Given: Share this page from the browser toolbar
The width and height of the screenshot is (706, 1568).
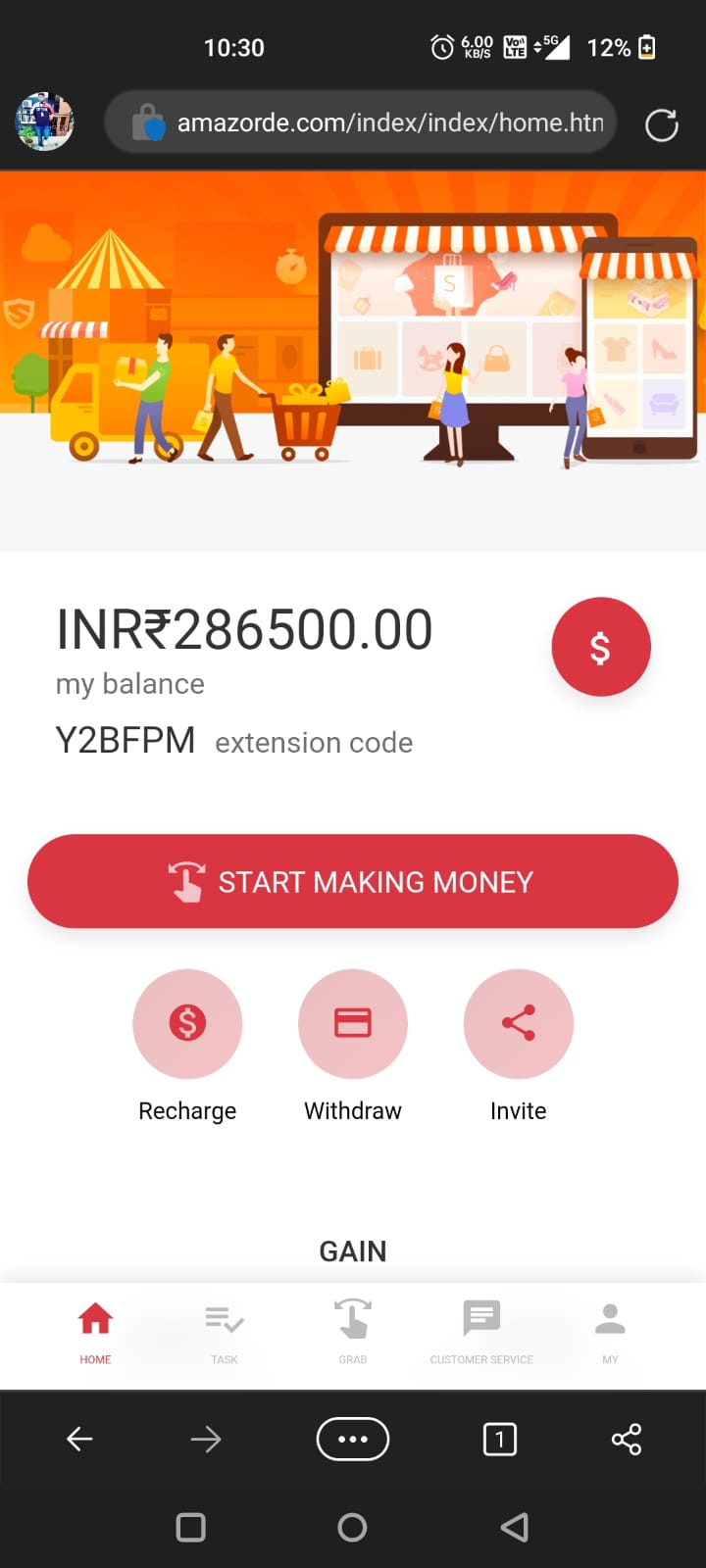Looking at the screenshot, I should pos(627,1439).
